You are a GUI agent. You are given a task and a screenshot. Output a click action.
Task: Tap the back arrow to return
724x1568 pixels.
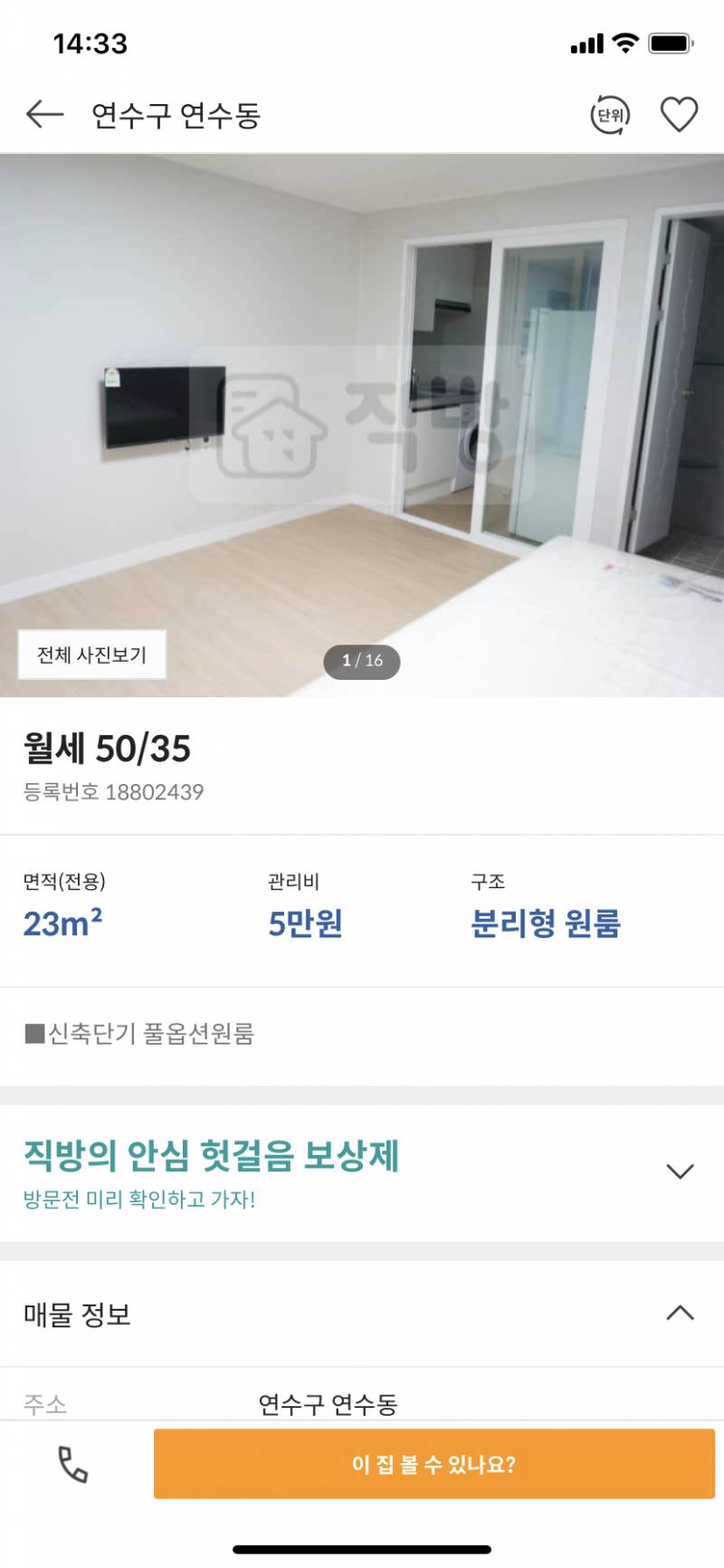[43, 113]
